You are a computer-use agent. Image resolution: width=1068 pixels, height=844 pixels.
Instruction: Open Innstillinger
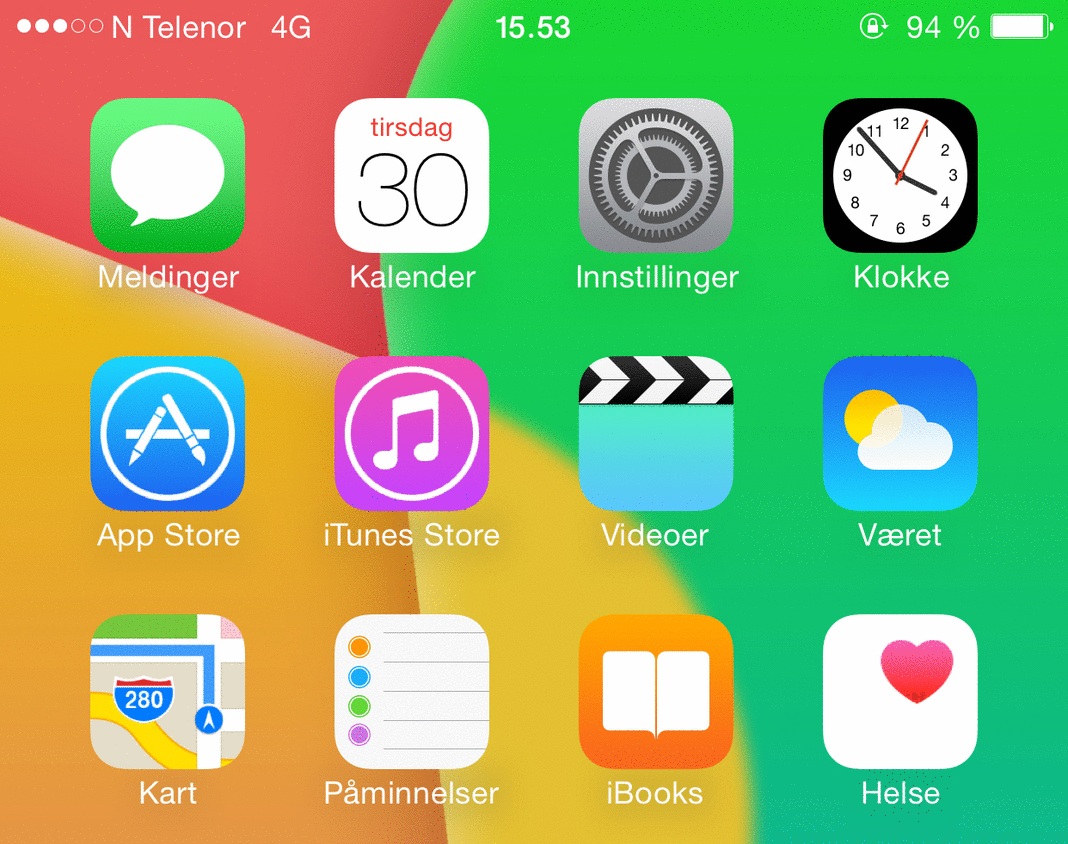pos(655,175)
